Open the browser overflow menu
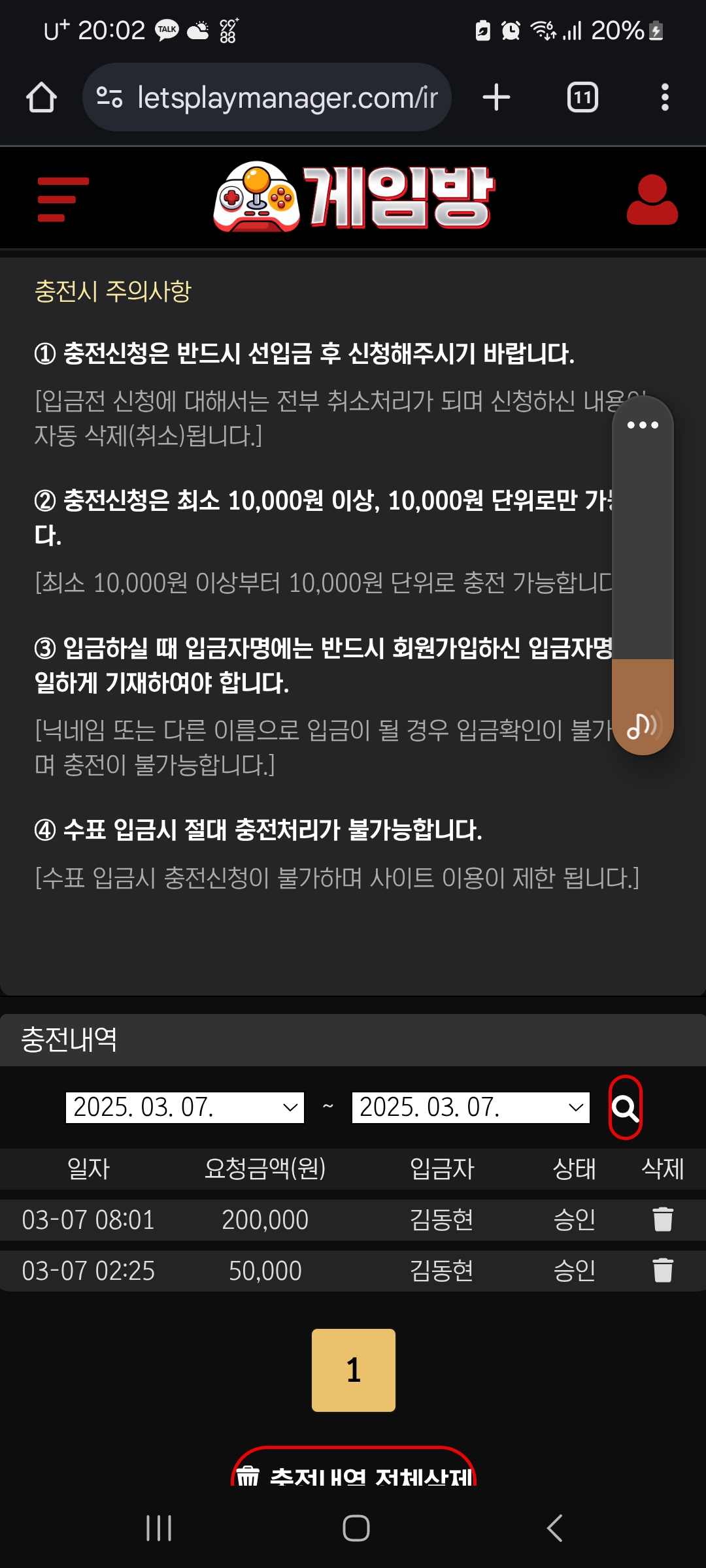706x1568 pixels. click(x=664, y=98)
